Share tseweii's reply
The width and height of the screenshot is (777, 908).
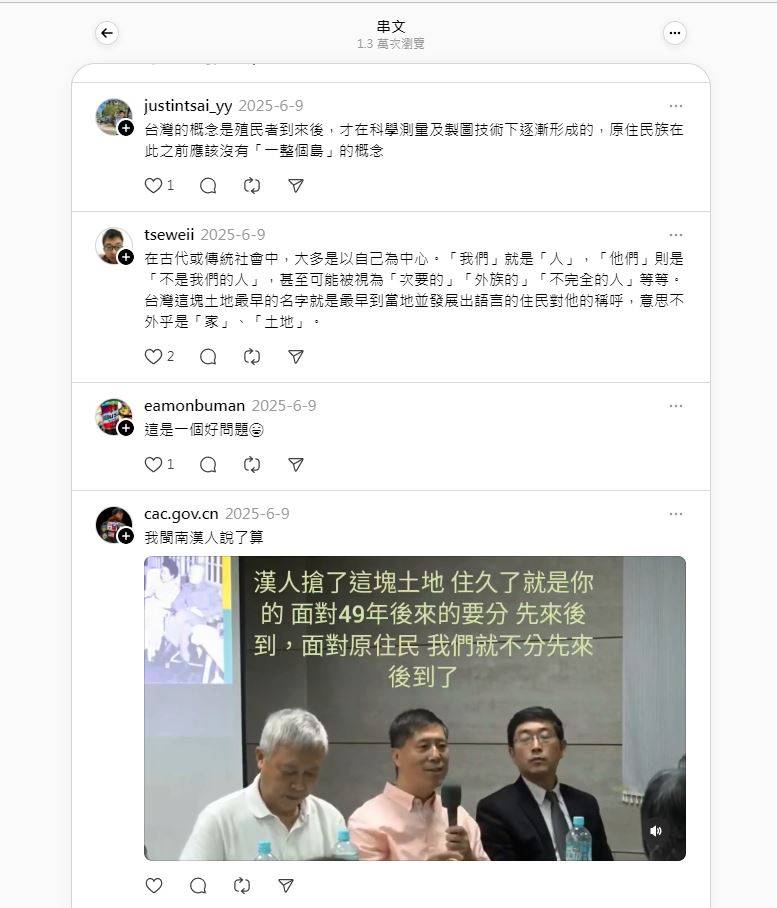(x=296, y=356)
